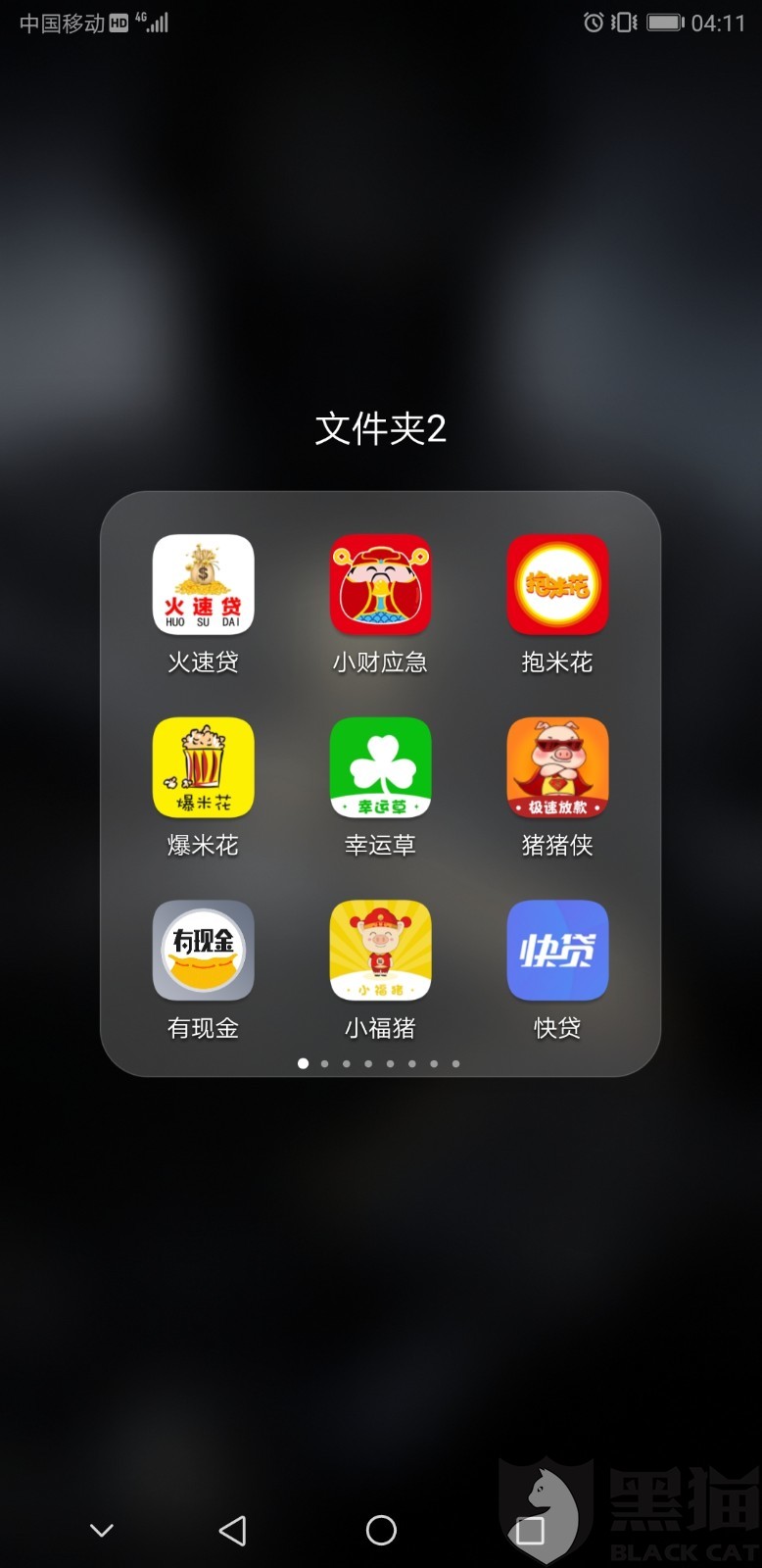762x1568 pixels.
Task: Return to the home screen
Action: (381, 1530)
